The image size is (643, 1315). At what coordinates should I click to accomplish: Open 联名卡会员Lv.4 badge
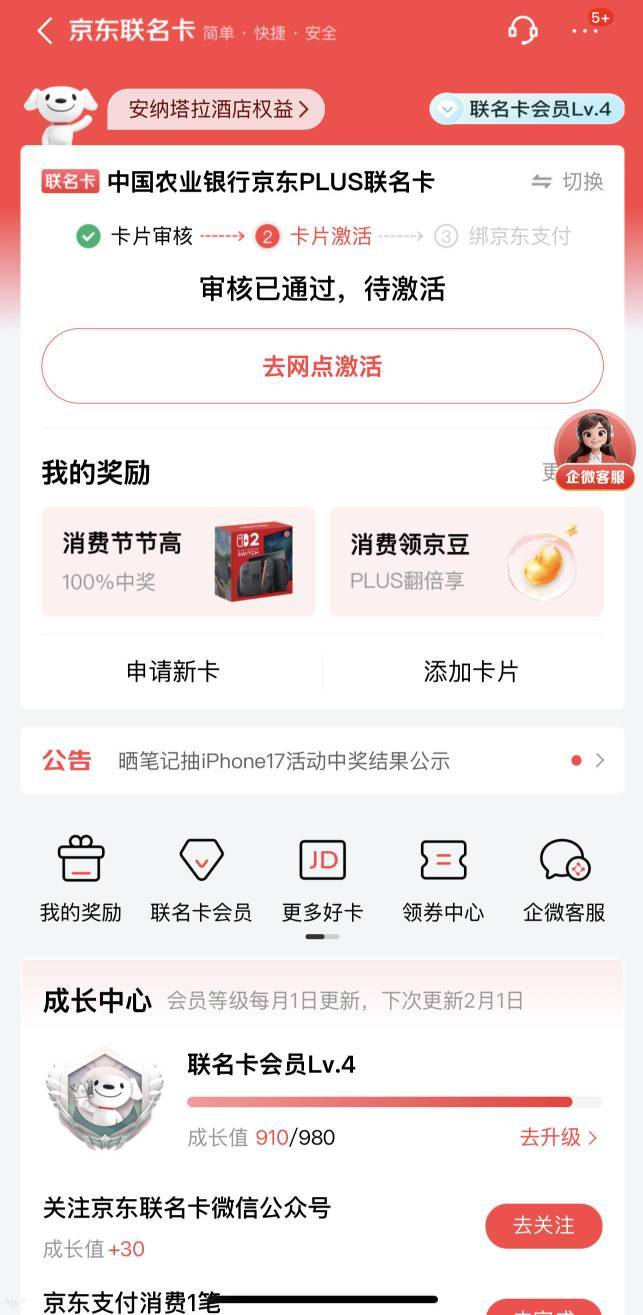[x=527, y=109]
